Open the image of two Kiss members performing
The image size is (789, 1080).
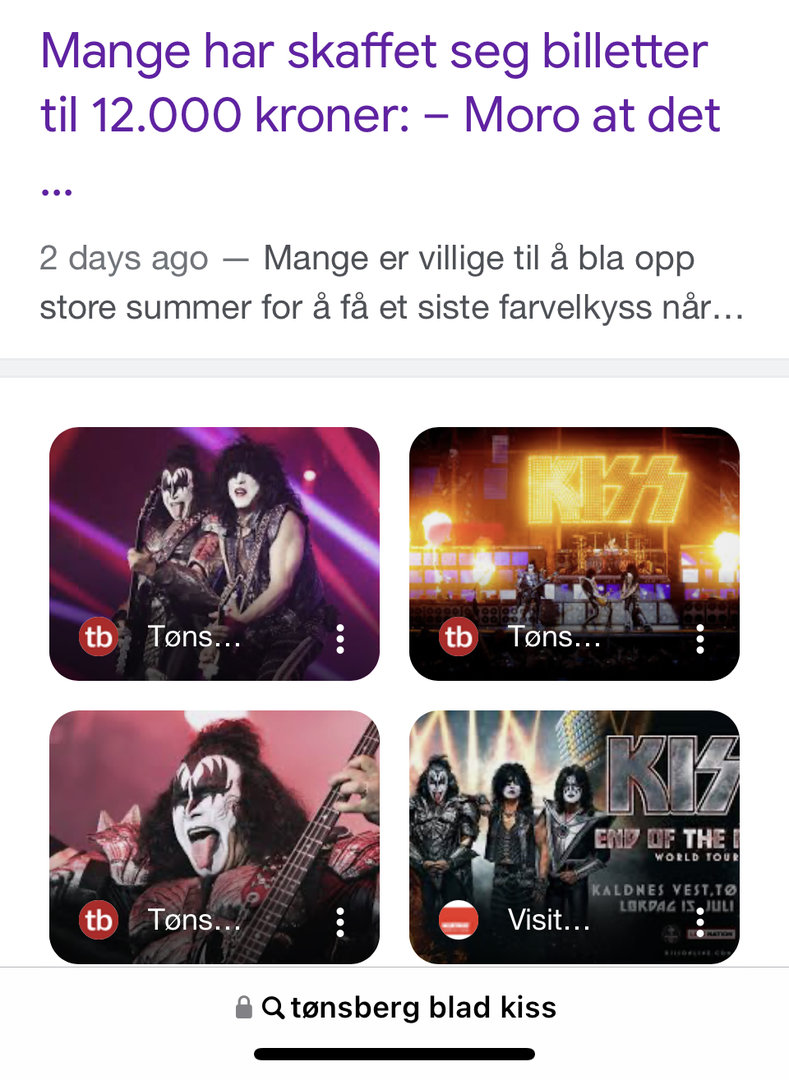[x=214, y=530]
